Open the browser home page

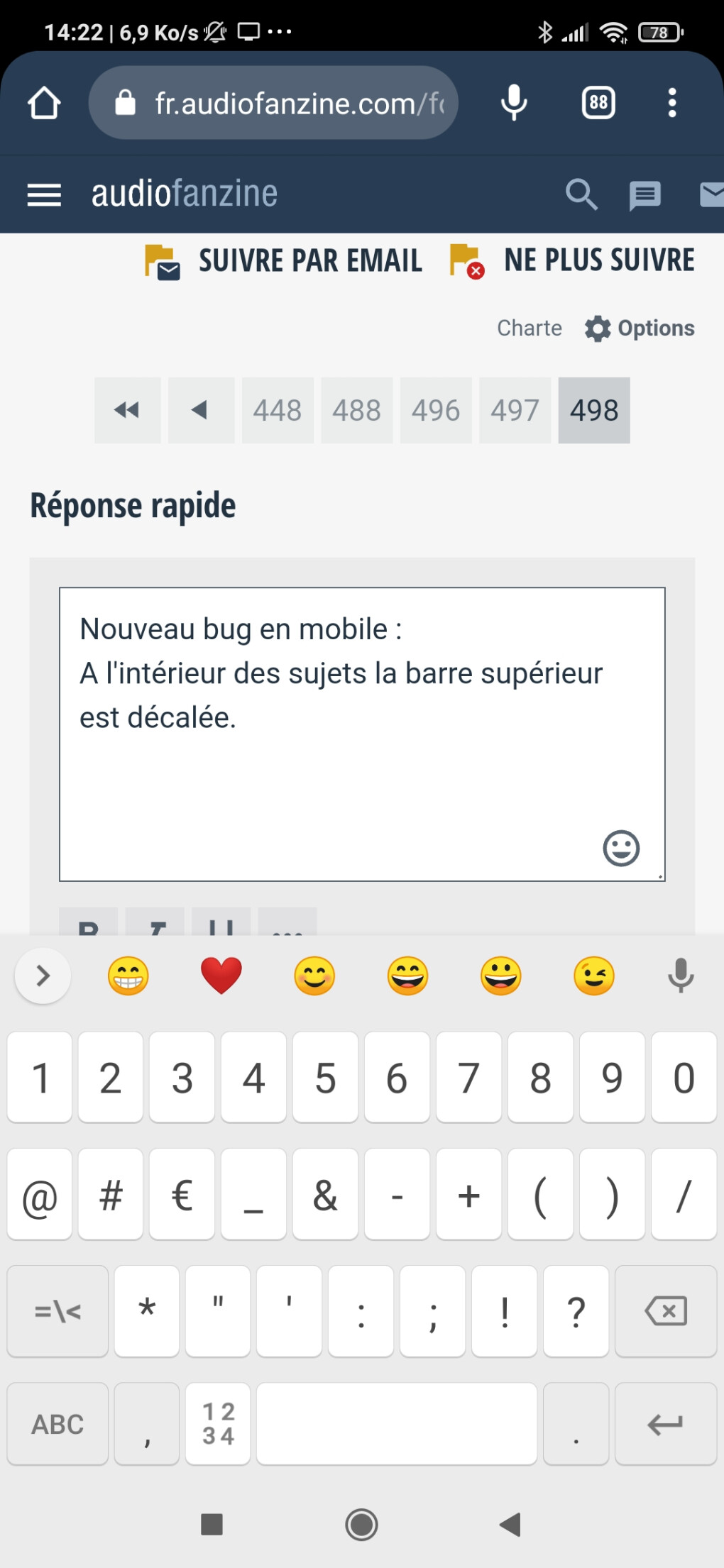coord(44,104)
